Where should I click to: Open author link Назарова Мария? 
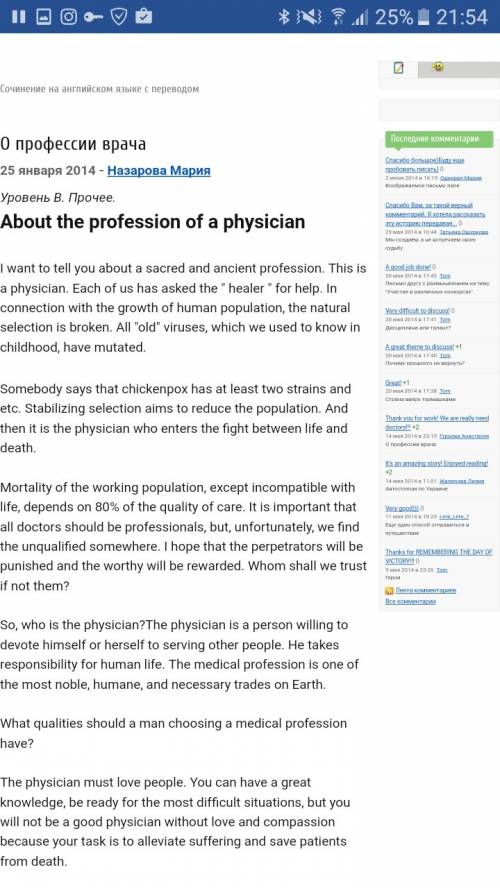159,170
